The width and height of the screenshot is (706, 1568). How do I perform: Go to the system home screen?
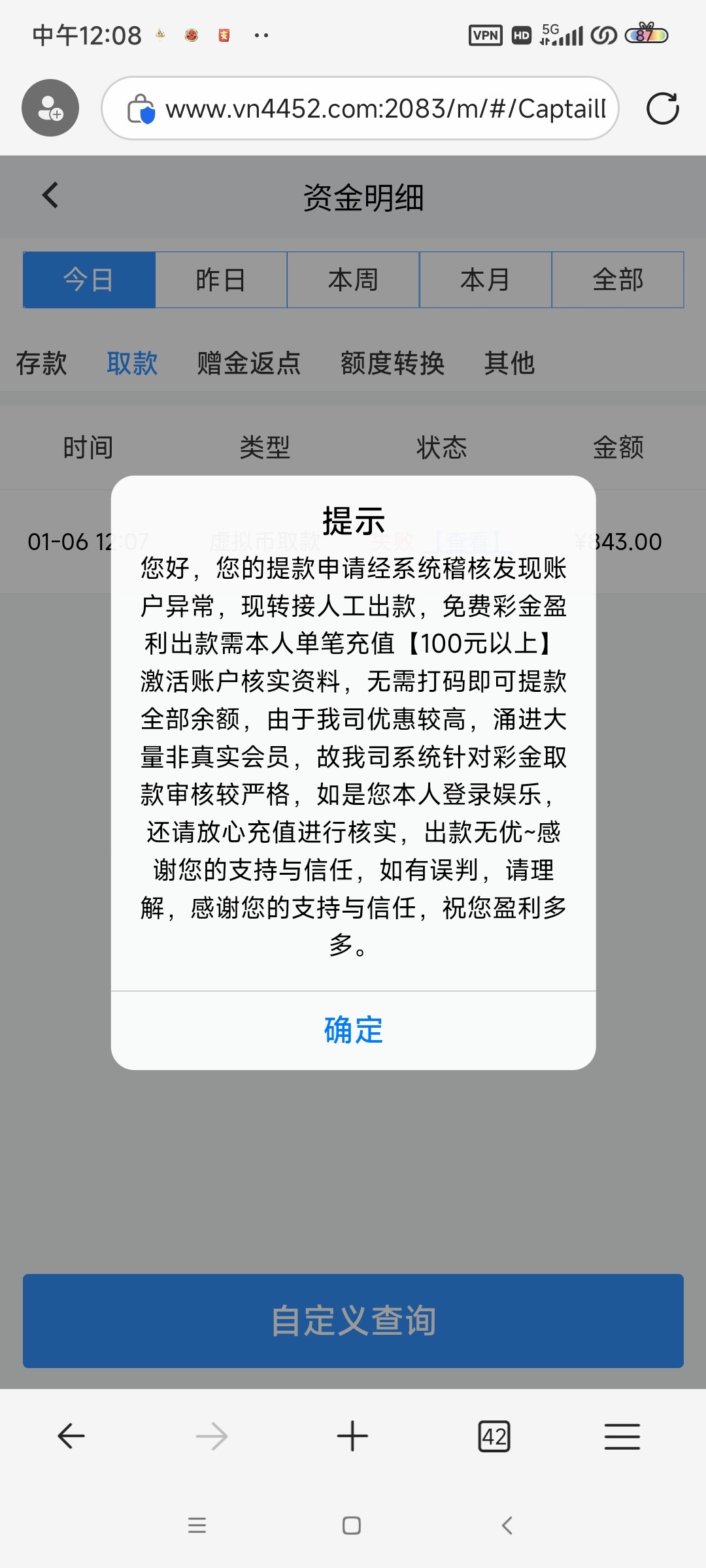pos(352,1526)
